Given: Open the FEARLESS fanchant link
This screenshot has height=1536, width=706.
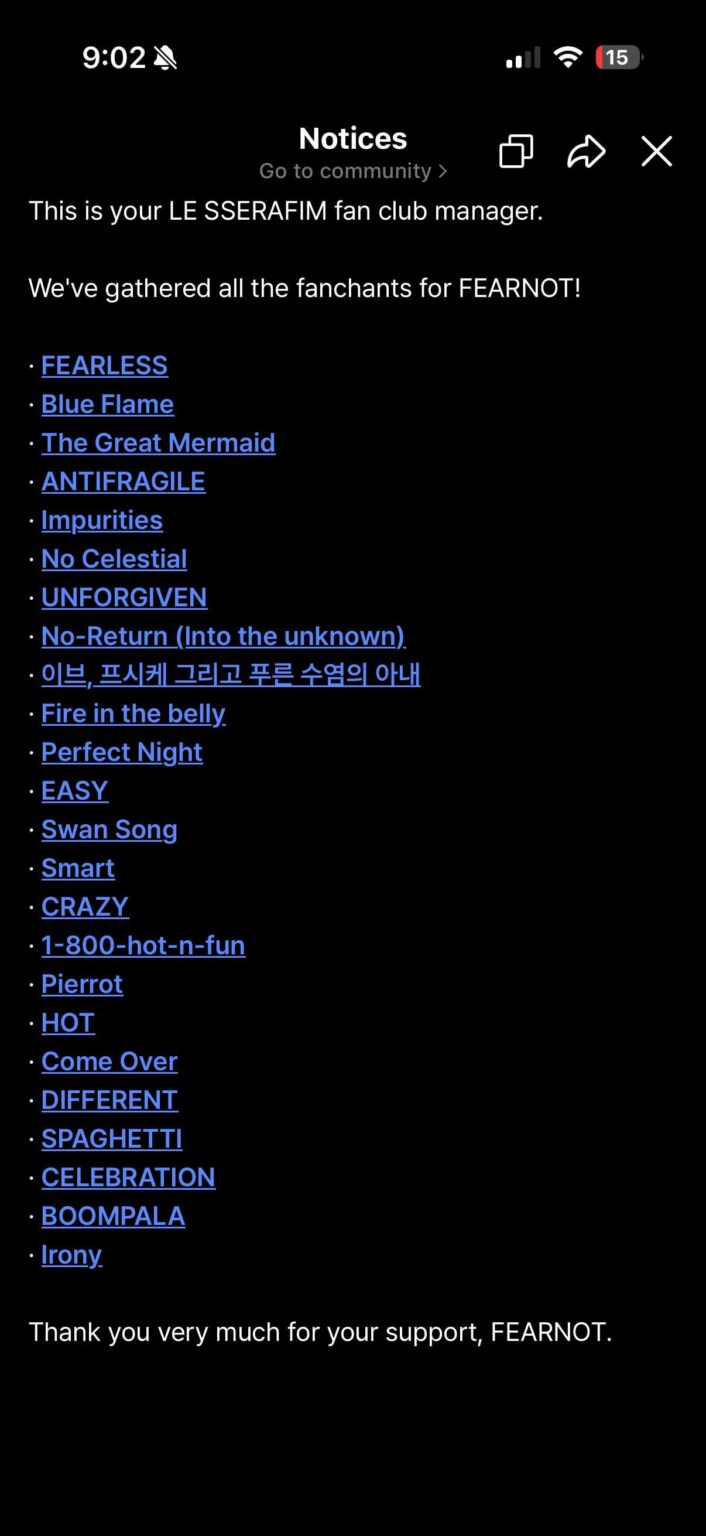Looking at the screenshot, I should 104,365.
